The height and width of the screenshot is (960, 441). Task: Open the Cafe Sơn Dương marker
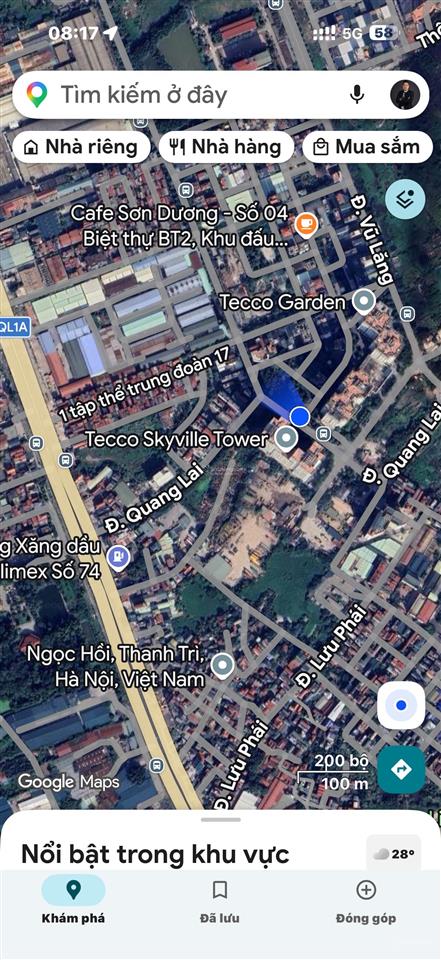pyautogui.click(x=306, y=225)
